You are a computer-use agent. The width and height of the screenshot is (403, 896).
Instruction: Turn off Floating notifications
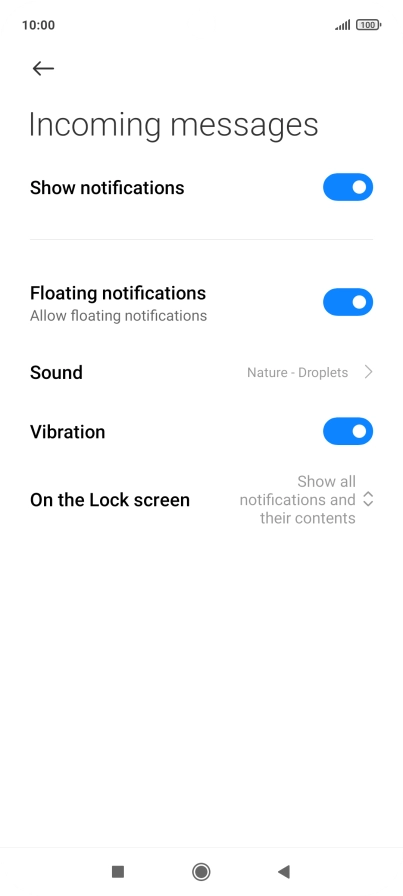tap(348, 302)
